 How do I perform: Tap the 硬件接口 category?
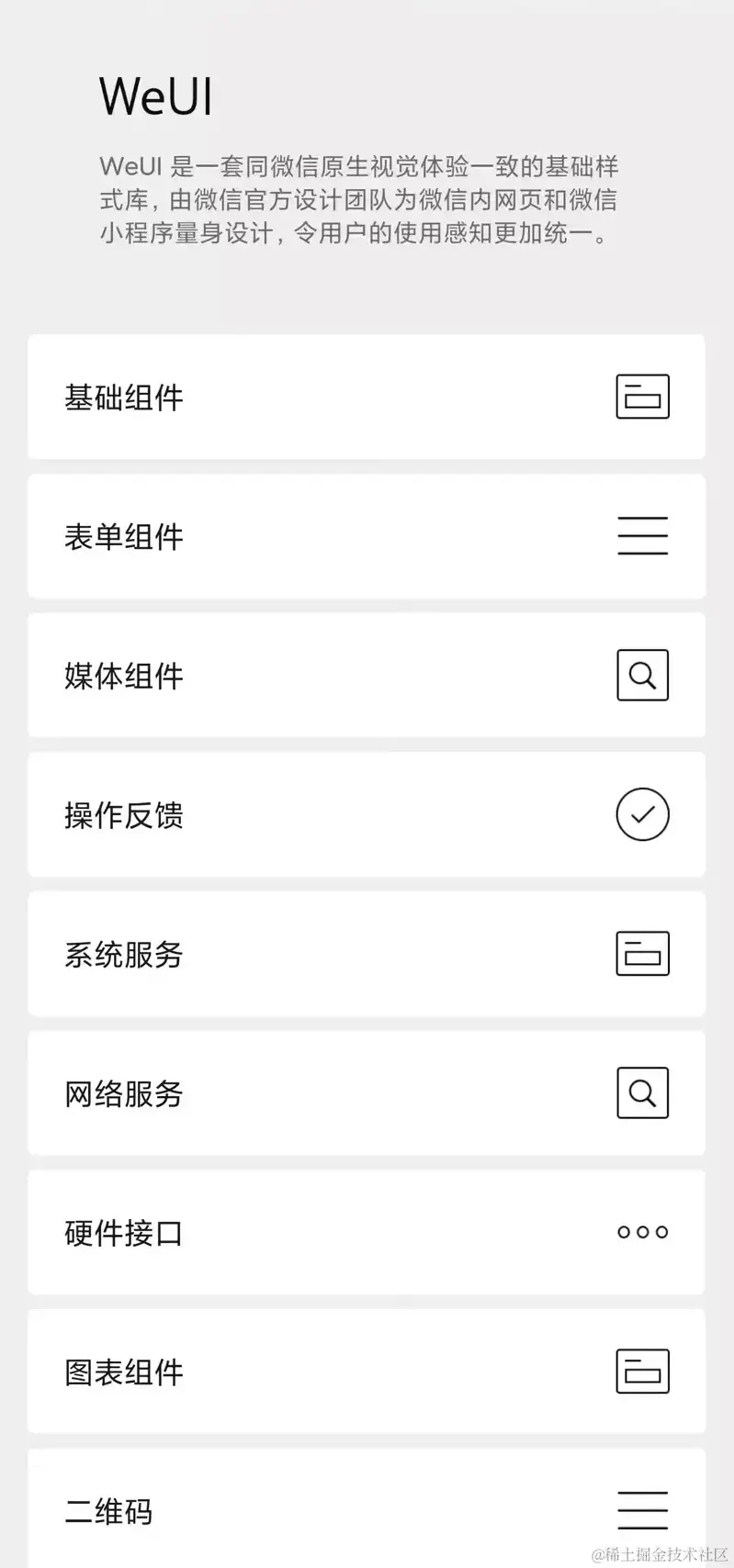pyautogui.click(x=367, y=1233)
